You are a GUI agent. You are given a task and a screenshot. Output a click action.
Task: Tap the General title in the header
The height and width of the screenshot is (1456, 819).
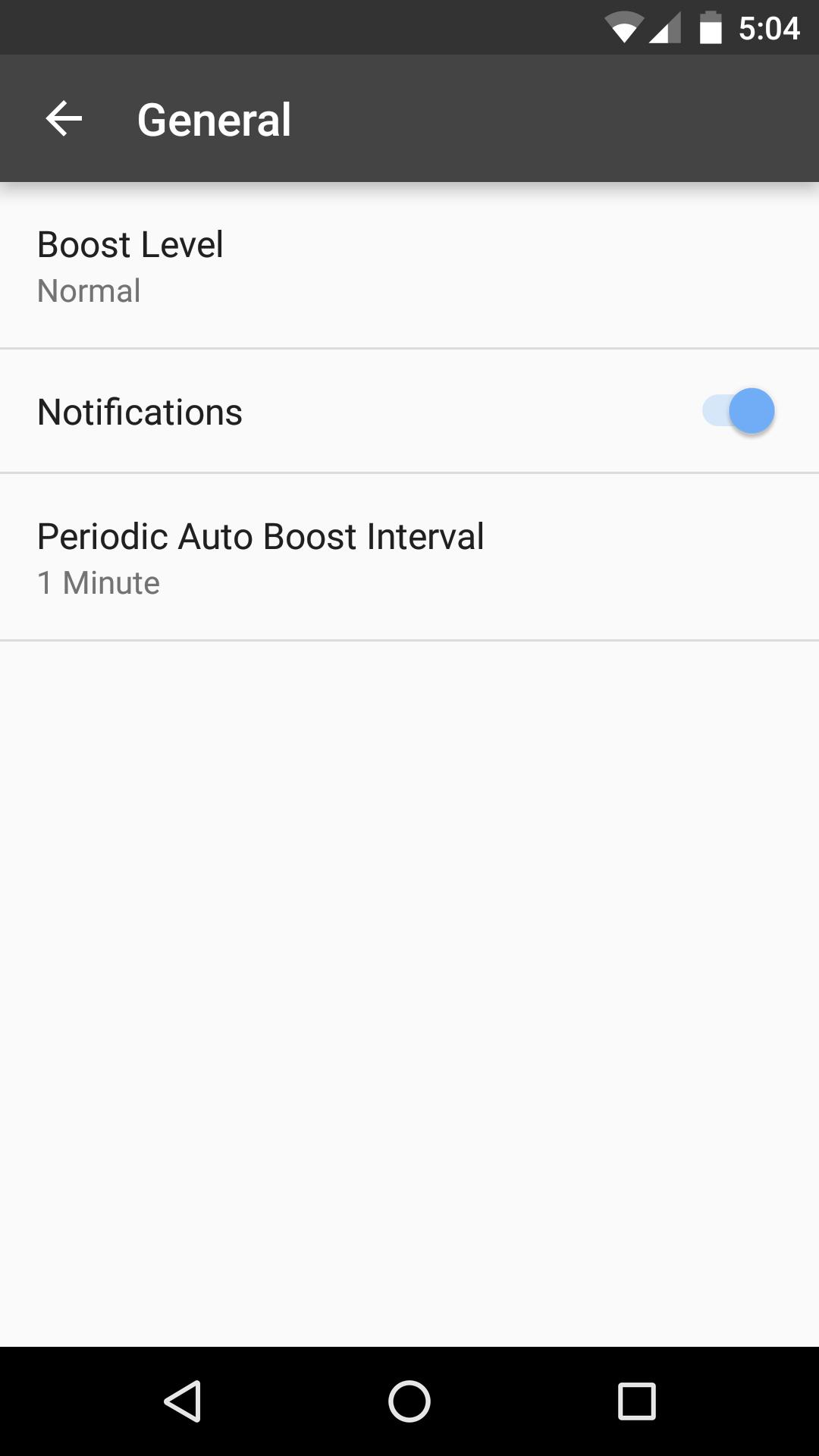[214, 119]
